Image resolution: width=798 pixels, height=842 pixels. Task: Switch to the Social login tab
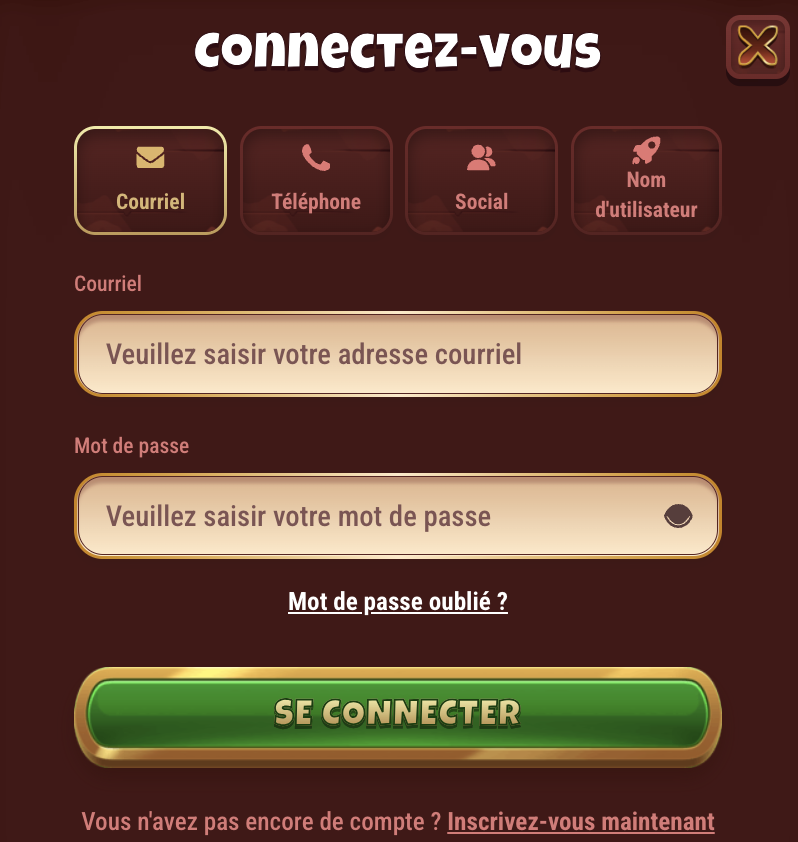coord(481,180)
